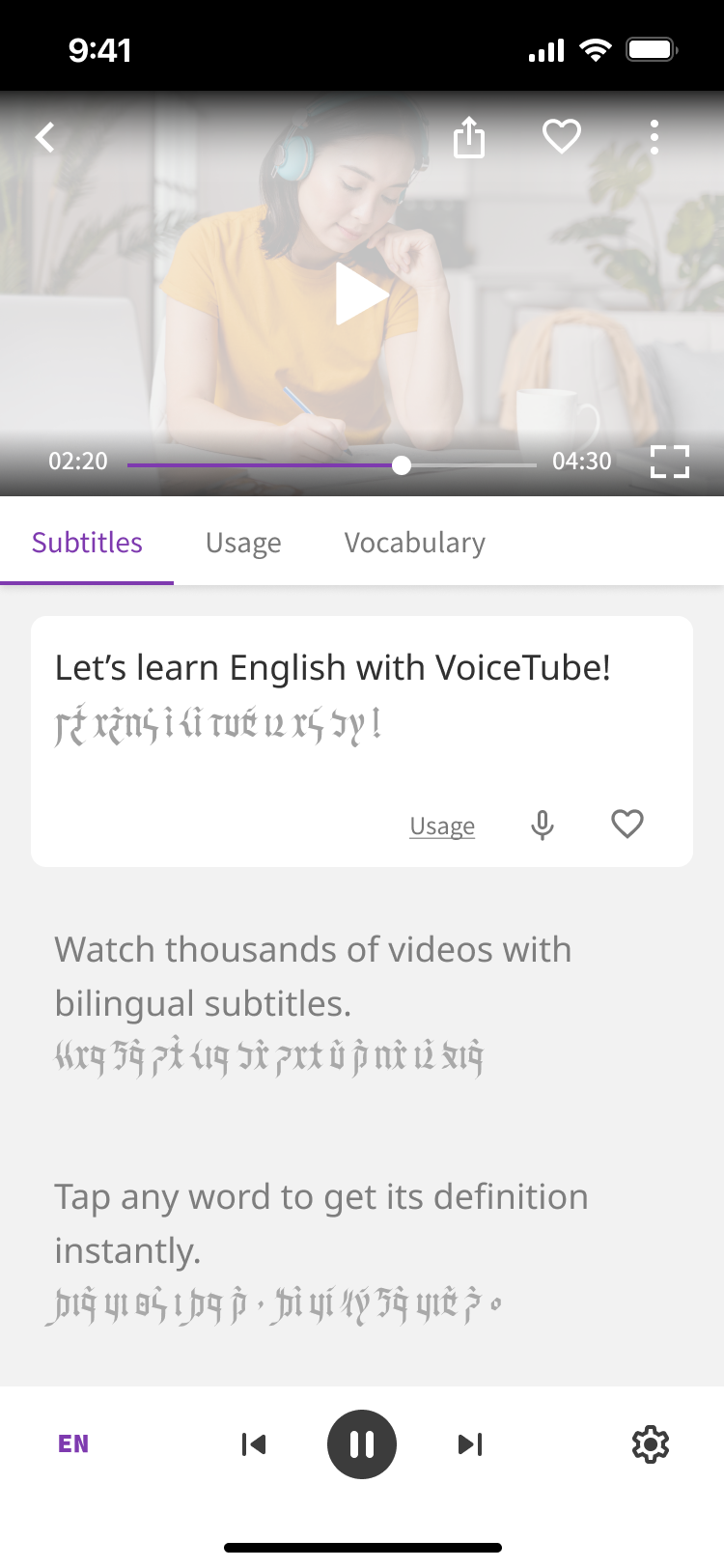Viewport: 724px width, 1568px height.
Task: Switch to the Subtitles tab
Action: point(87,543)
